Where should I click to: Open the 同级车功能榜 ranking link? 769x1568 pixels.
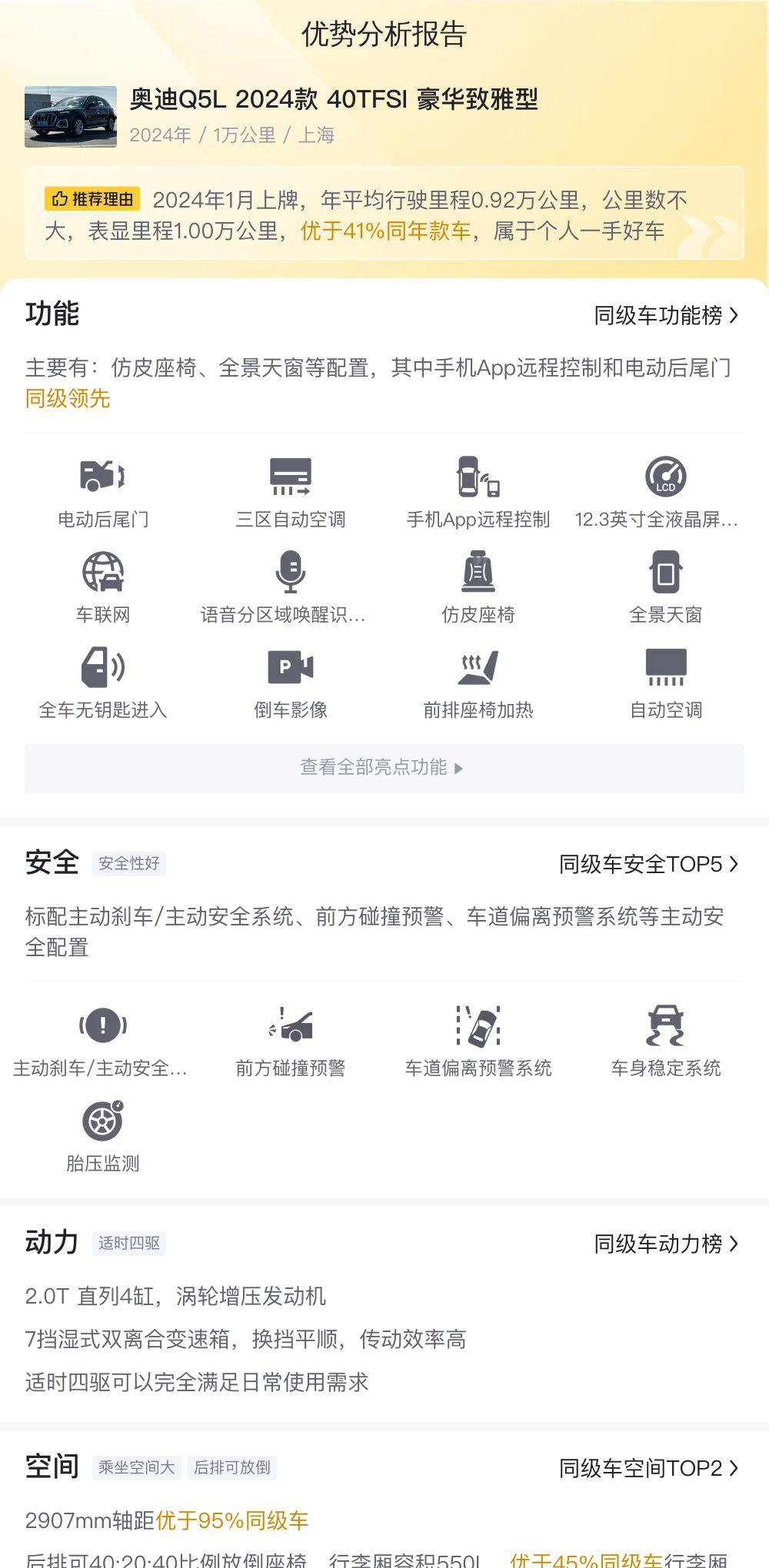pyautogui.click(x=666, y=315)
